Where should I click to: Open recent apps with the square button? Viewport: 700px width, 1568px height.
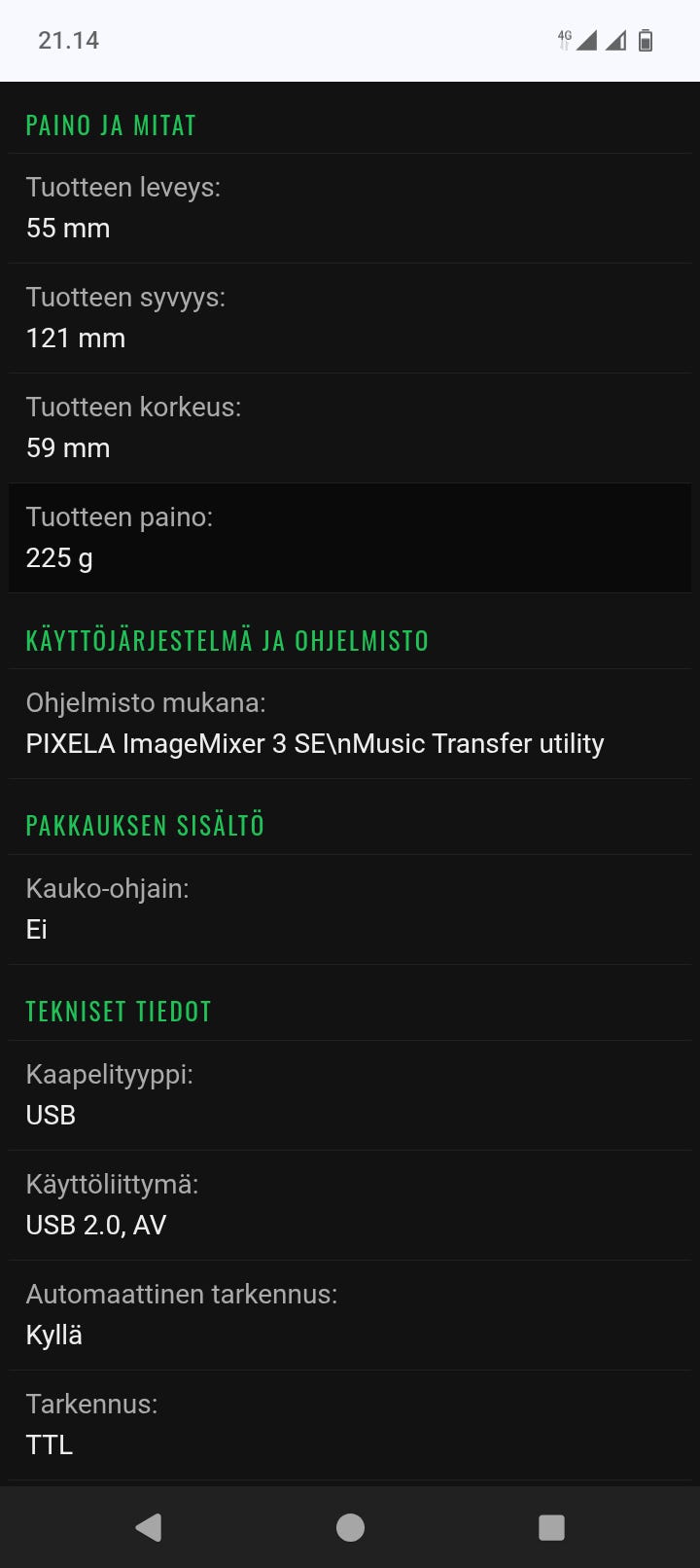pyautogui.click(x=551, y=1527)
